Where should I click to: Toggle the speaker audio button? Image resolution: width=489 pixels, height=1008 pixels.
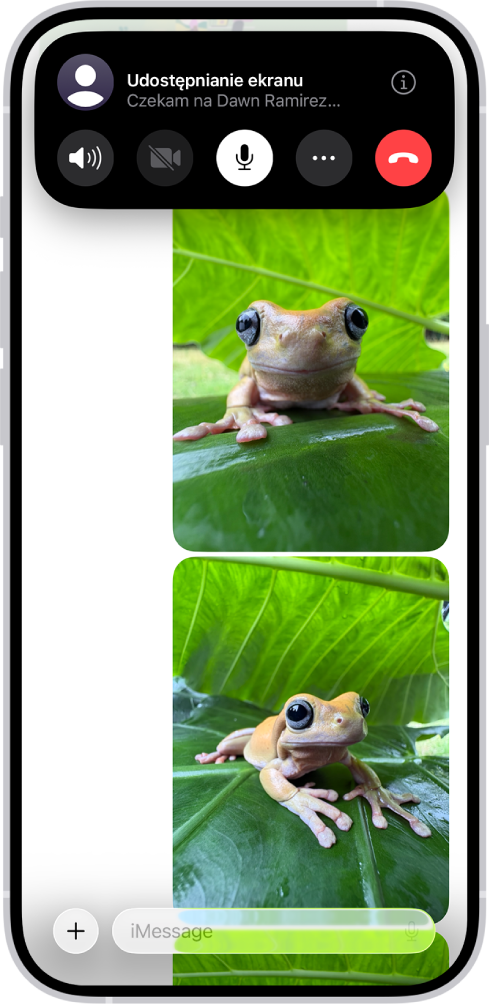pyautogui.click(x=85, y=158)
